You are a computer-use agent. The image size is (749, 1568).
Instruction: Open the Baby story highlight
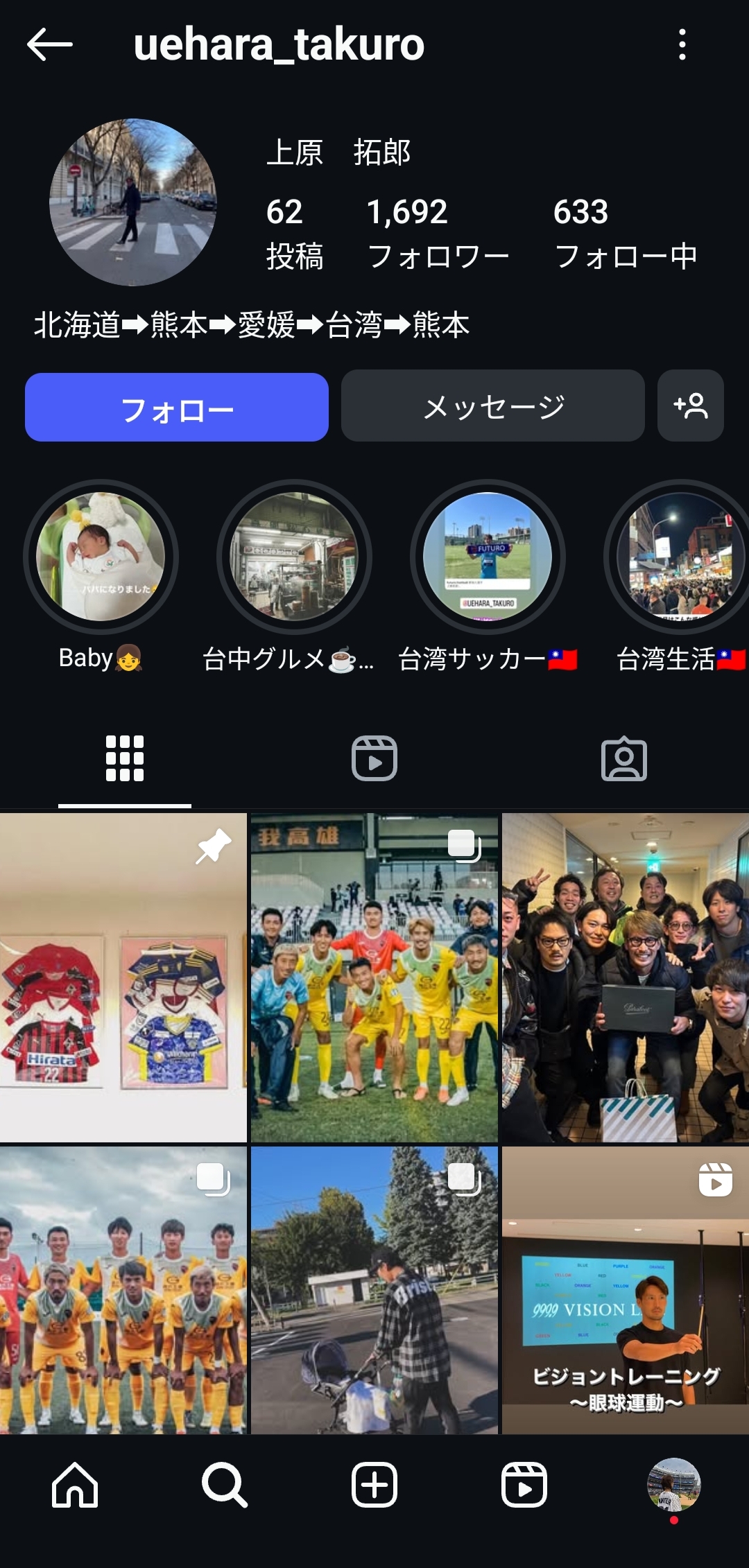(x=101, y=557)
